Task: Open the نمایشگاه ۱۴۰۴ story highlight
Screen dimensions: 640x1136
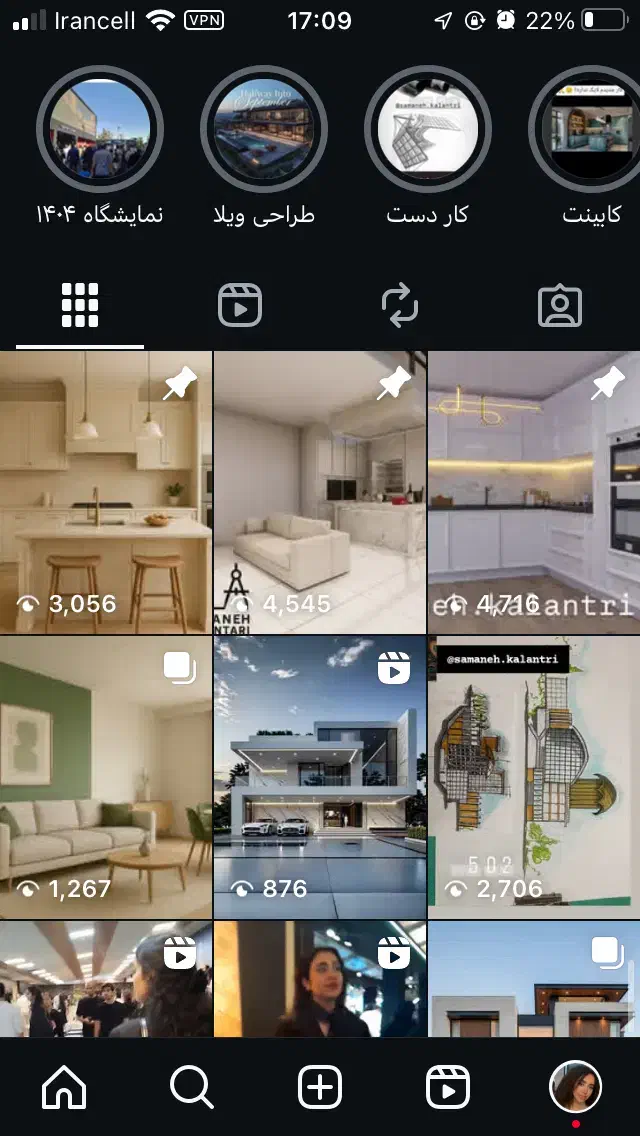Action: 99,129
